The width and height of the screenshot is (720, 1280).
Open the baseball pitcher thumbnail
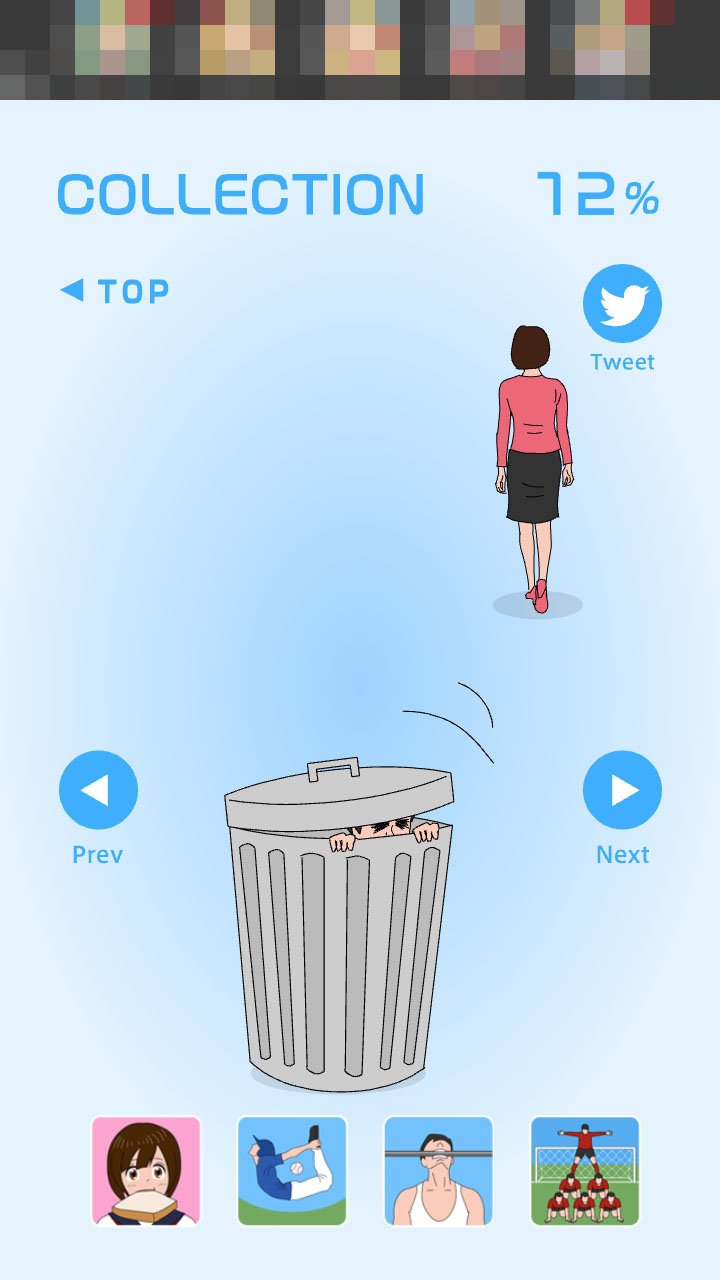click(x=292, y=1171)
